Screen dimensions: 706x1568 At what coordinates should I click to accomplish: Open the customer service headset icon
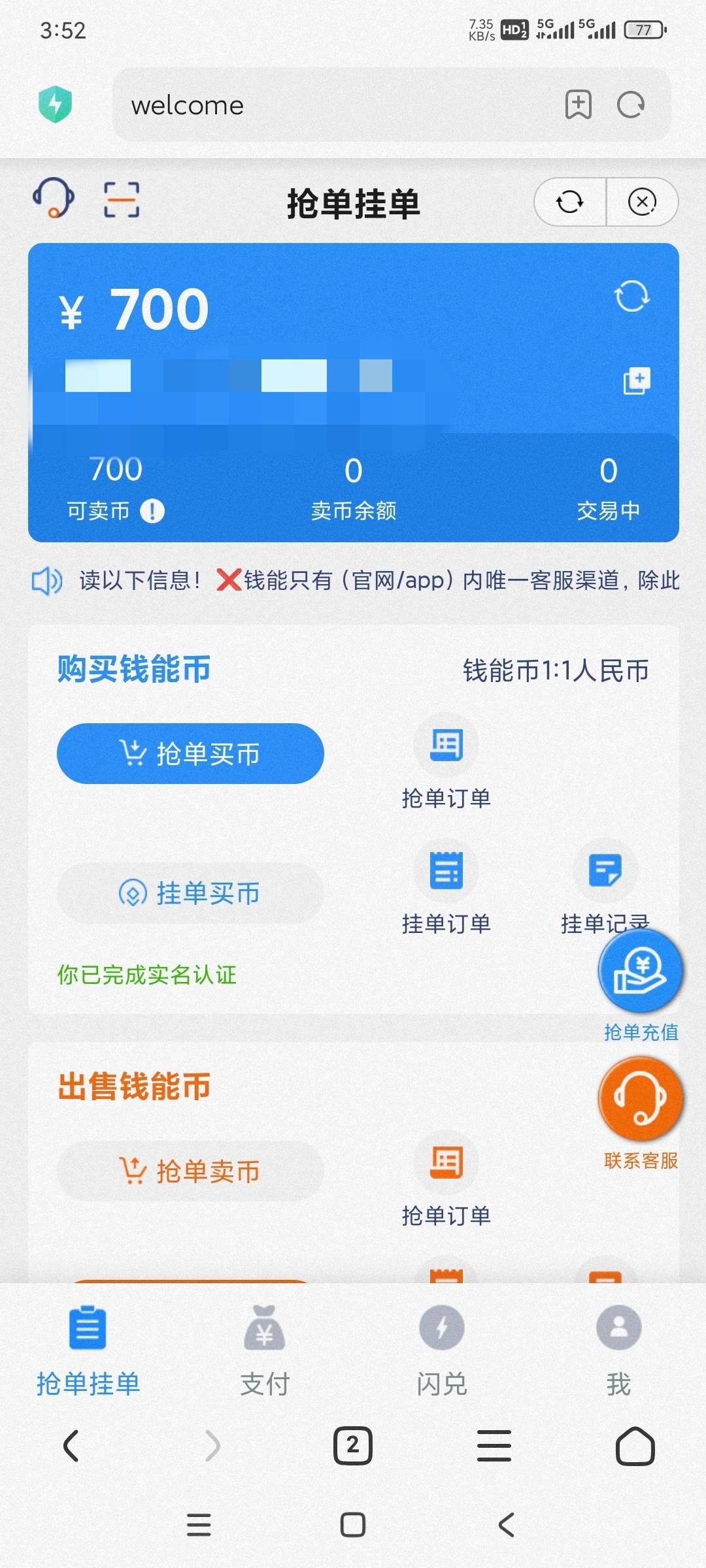click(55, 199)
